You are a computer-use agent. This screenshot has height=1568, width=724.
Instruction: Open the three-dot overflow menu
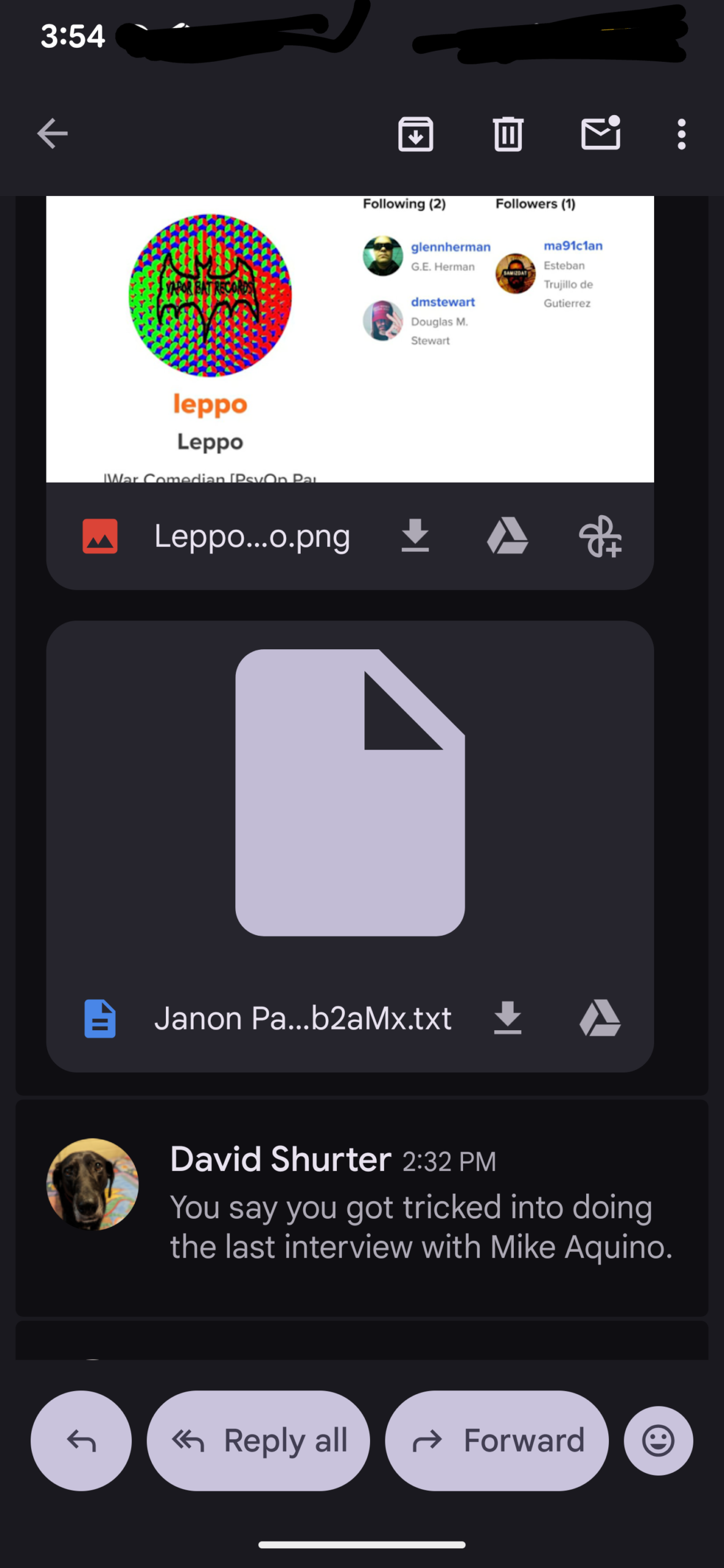pyautogui.click(x=681, y=134)
